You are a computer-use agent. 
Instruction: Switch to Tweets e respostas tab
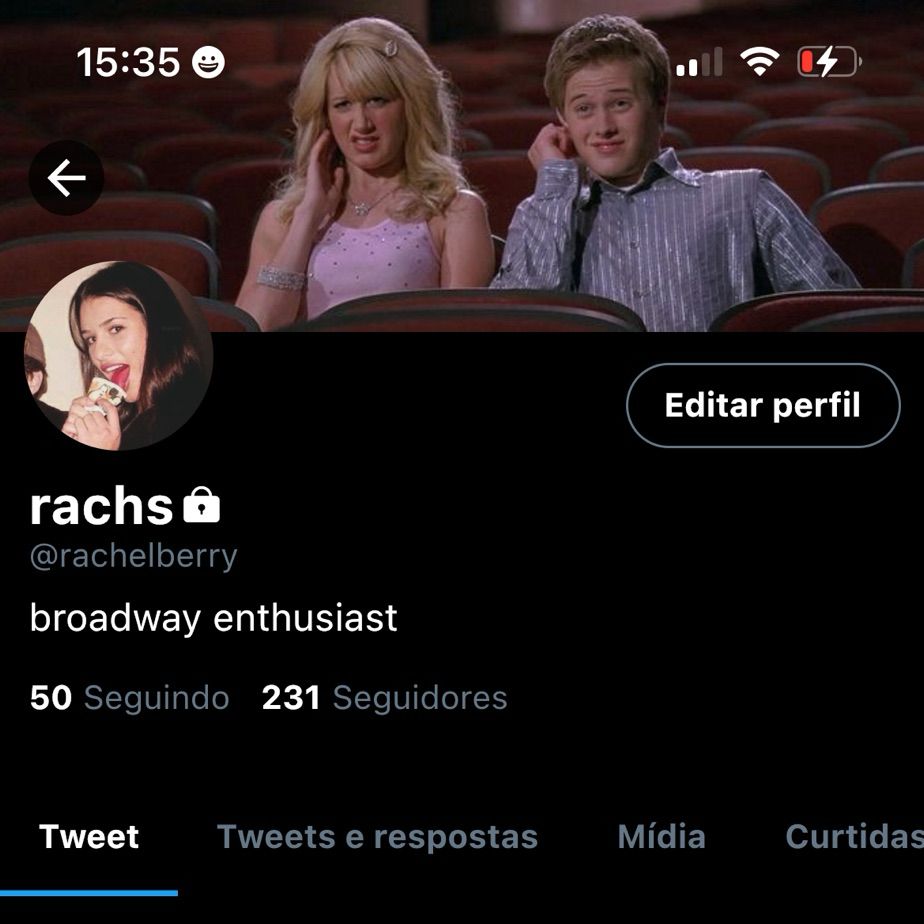click(377, 837)
